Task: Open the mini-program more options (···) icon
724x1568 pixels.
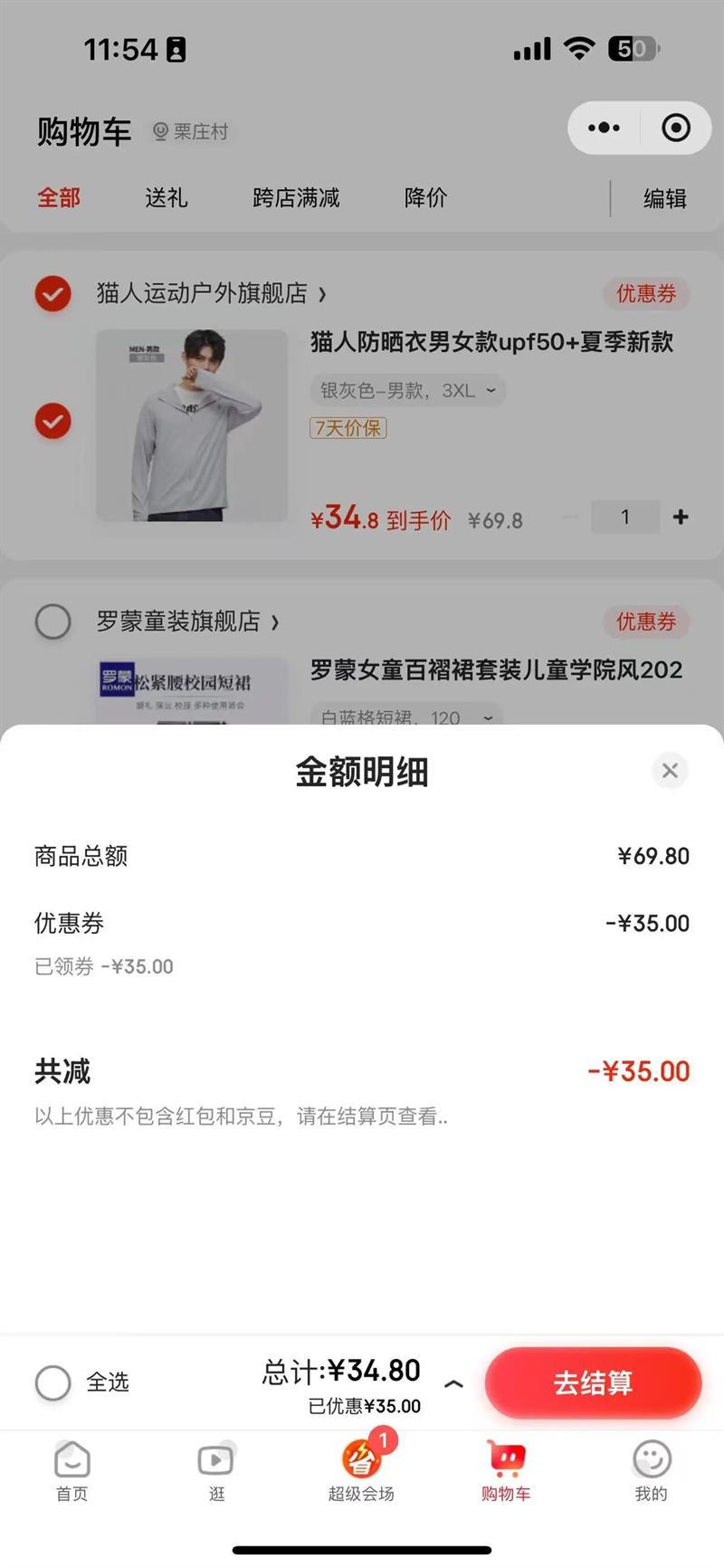Action: [x=604, y=128]
